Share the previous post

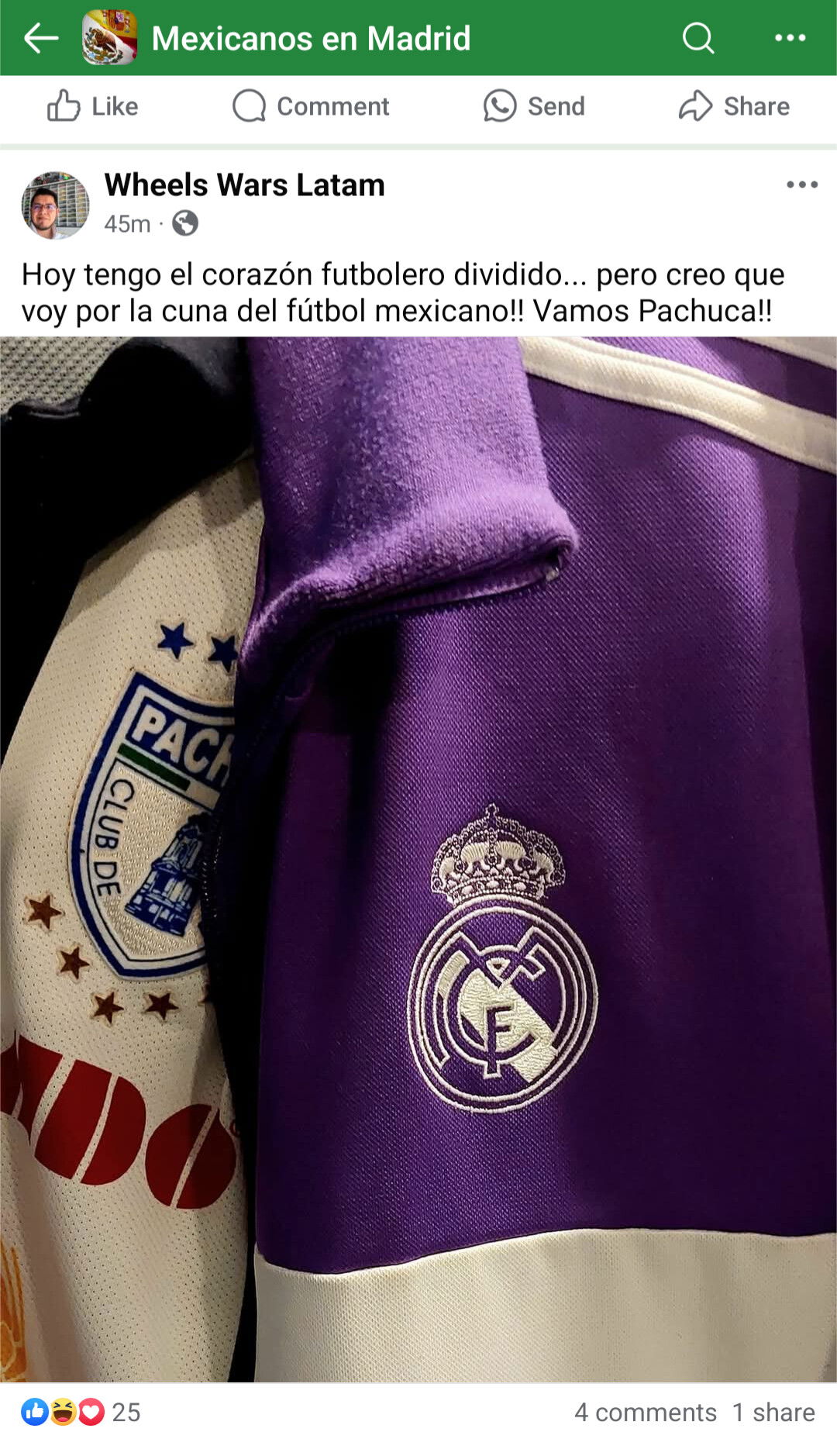pyautogui.click(x=734, y=106)
